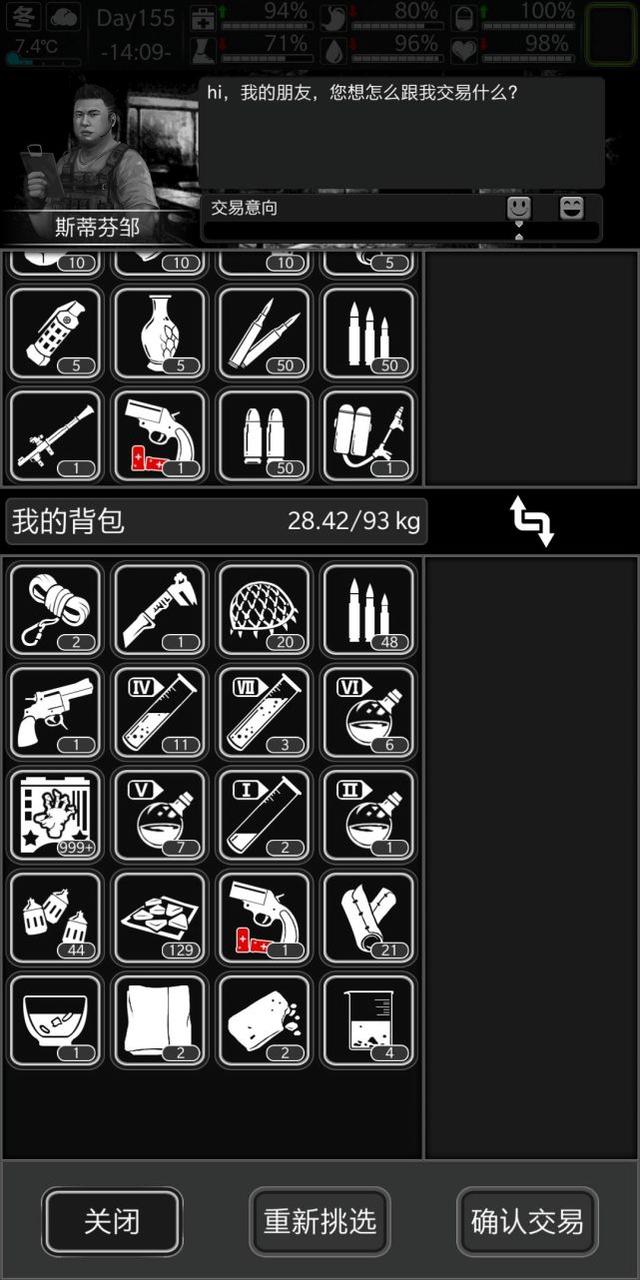Pick the V flask with count 7
640x1280 pixels.
pyautogui.click(x=160, y=815)
